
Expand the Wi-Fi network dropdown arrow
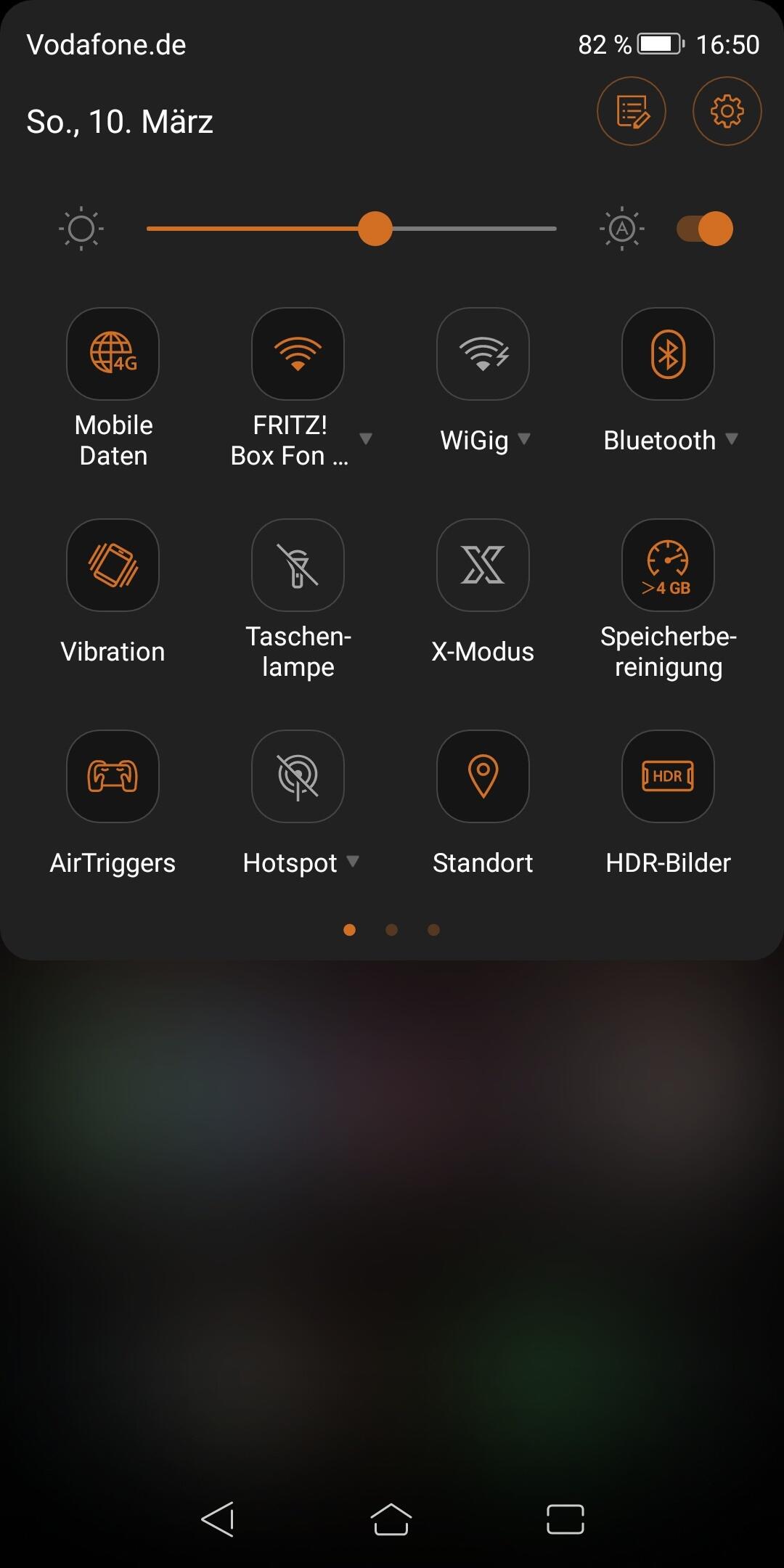(366, 438)
